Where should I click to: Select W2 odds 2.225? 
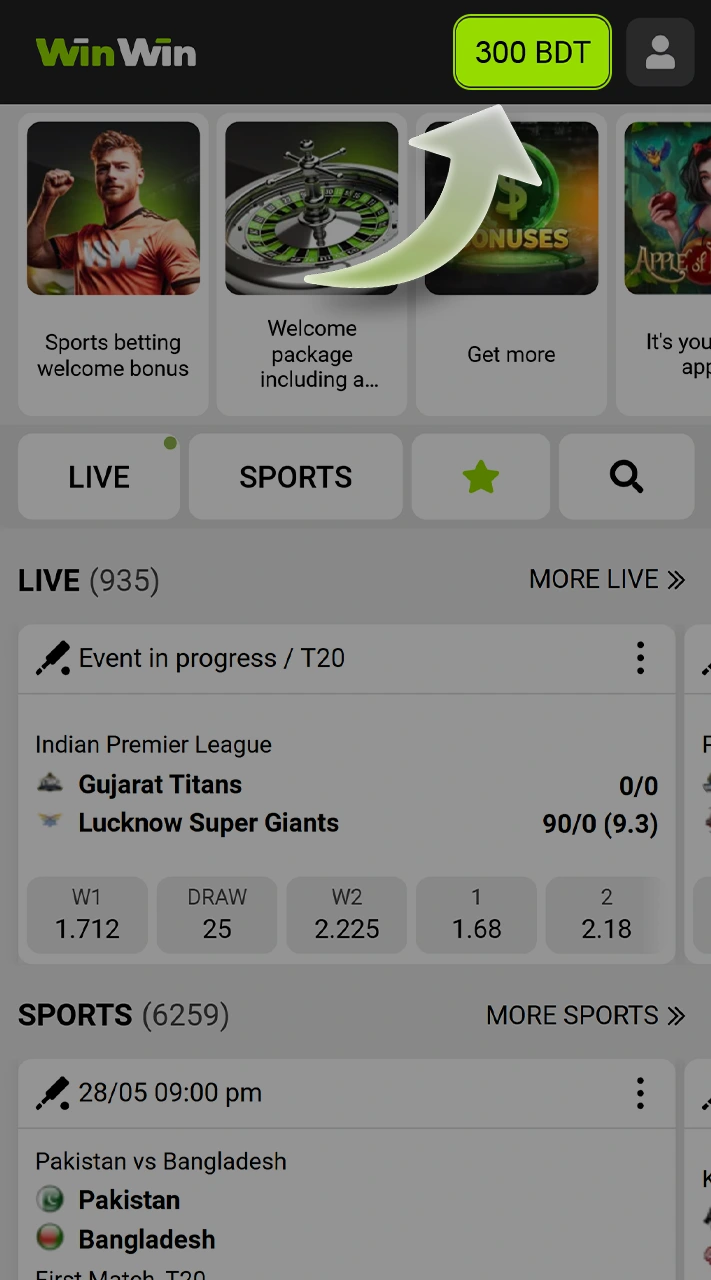pyautogui.click(x=347, y=914)
